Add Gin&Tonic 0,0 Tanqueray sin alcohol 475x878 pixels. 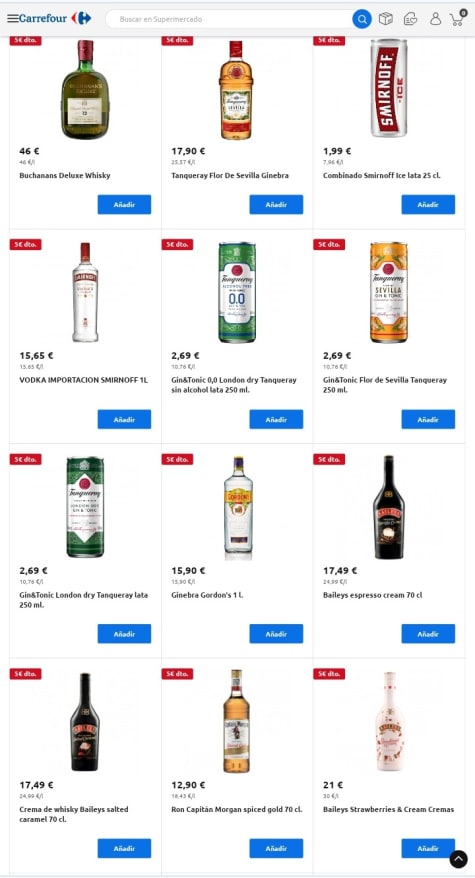[x=276, y=419]
